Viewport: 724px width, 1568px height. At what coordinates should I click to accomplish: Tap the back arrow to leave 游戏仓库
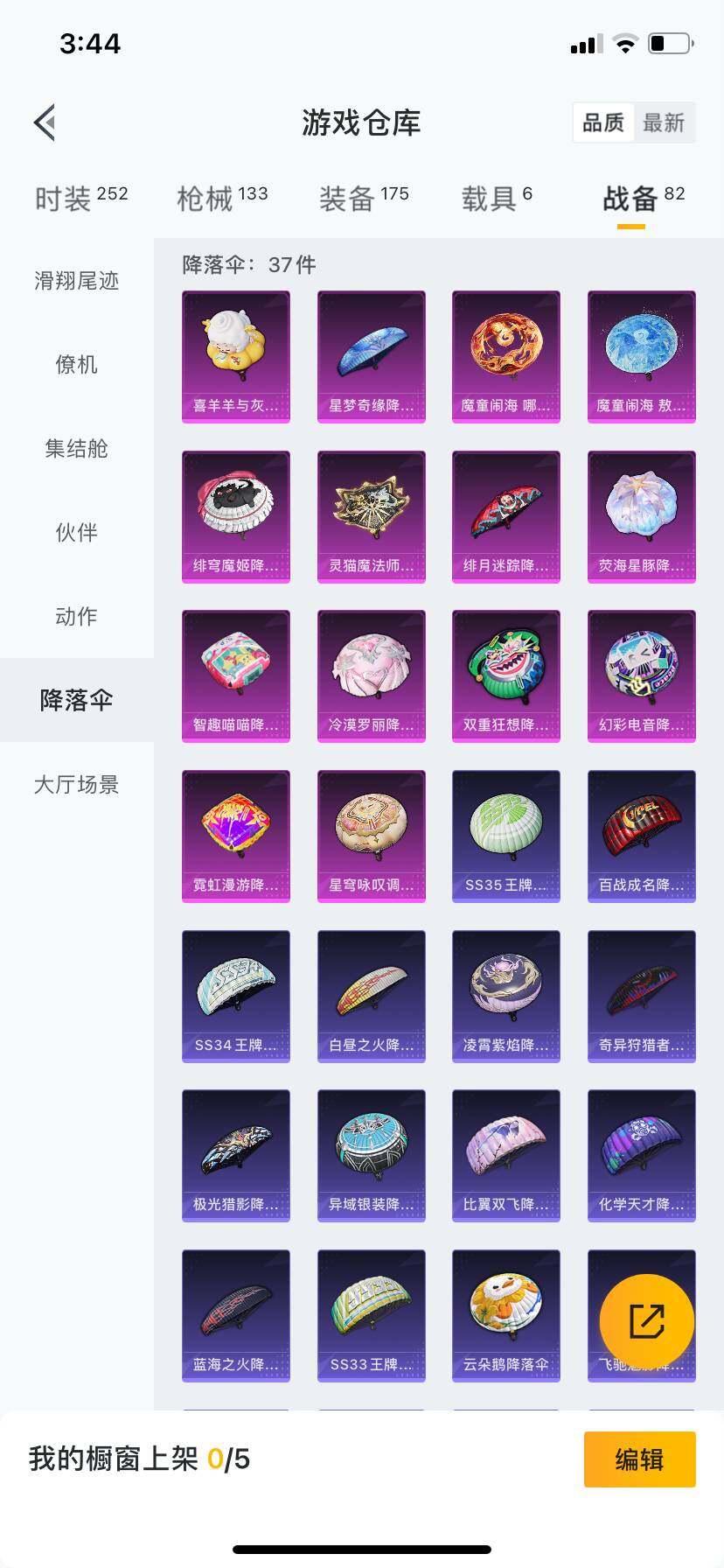point(45,122)
